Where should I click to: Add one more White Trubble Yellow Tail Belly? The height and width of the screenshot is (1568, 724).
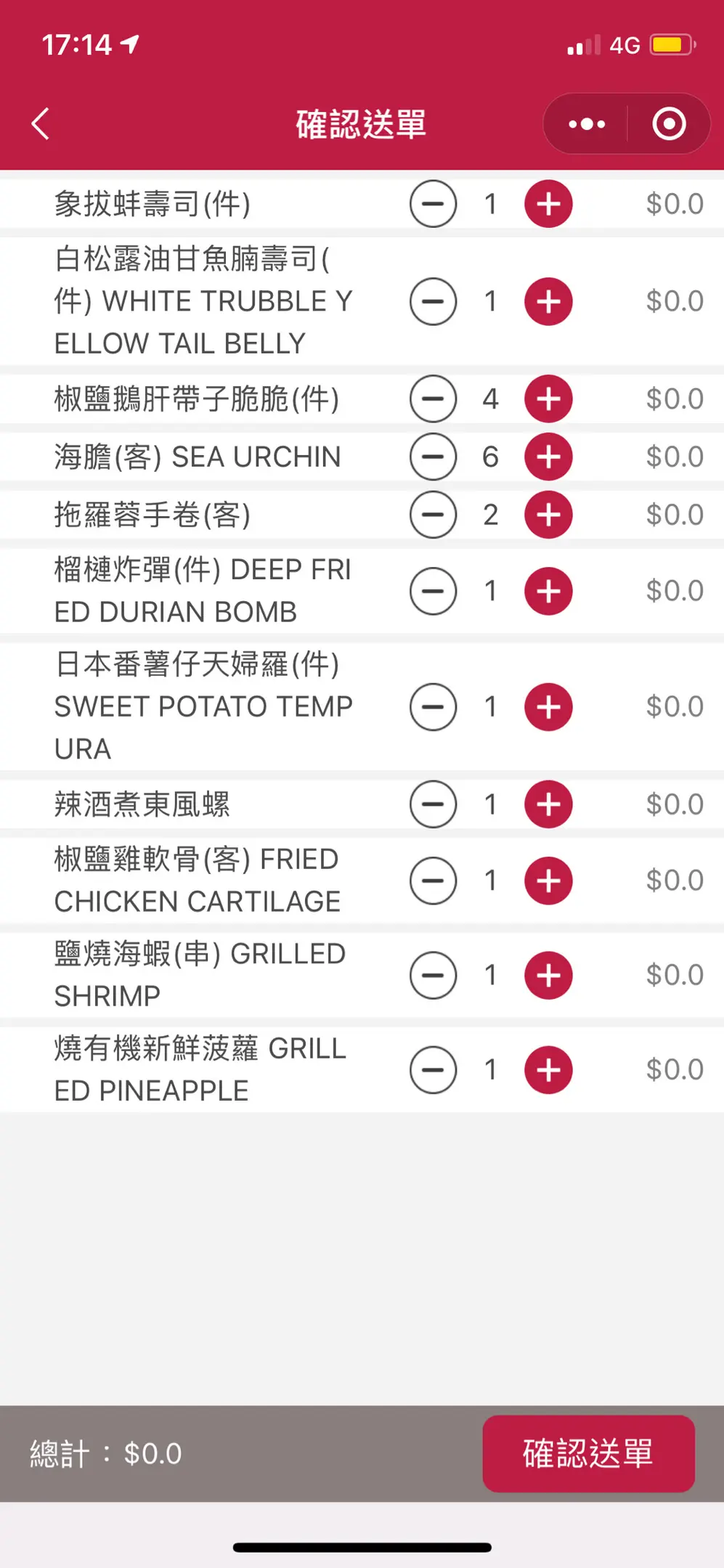point(548,301)
